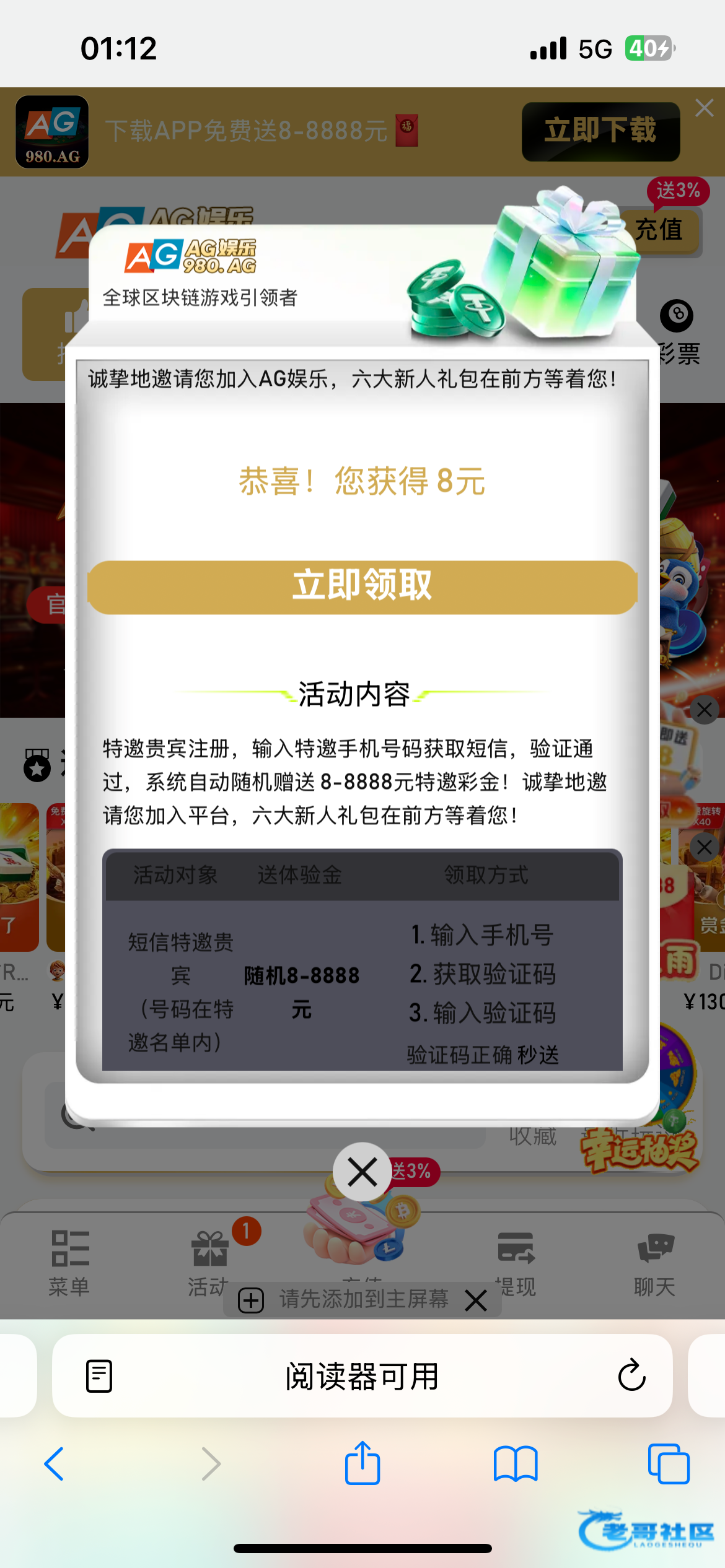This screenshot has height=1568, width=725.
Task: Open the Safari share sheet
Action: [x=362, y=1463]
